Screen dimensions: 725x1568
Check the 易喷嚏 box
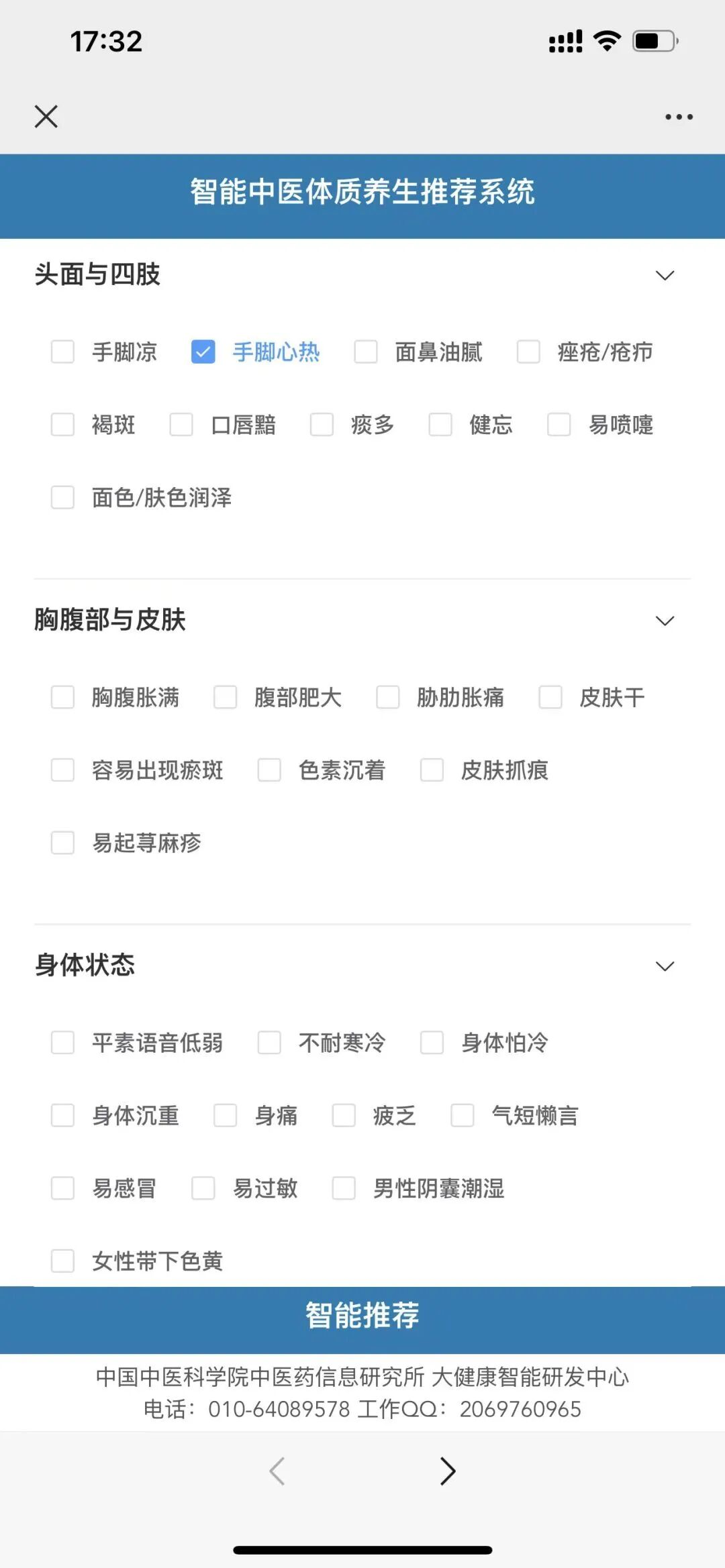(559, 425)
